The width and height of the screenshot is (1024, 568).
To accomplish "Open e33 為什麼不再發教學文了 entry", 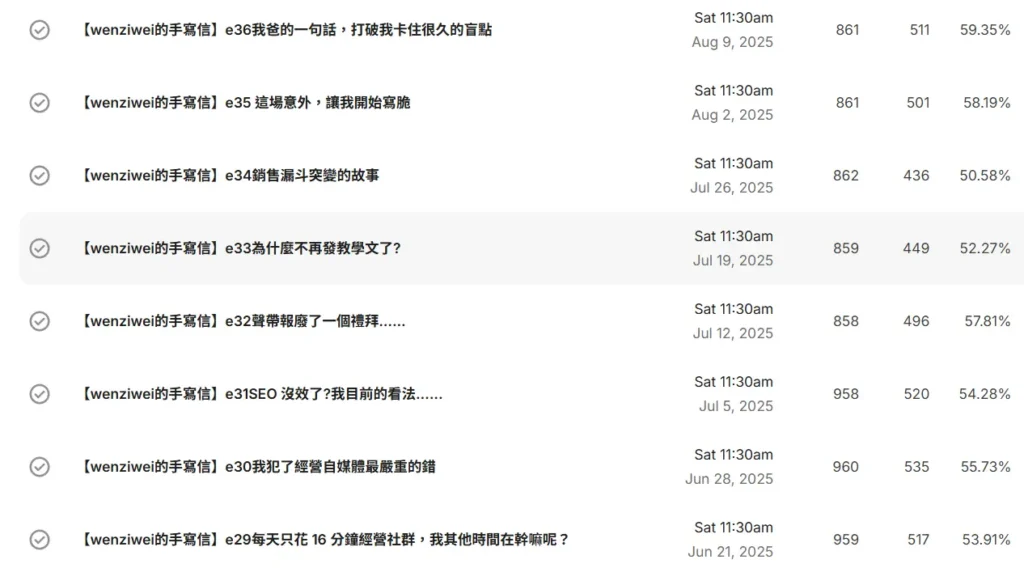I will pyautogui.click(x=240, y=249).
